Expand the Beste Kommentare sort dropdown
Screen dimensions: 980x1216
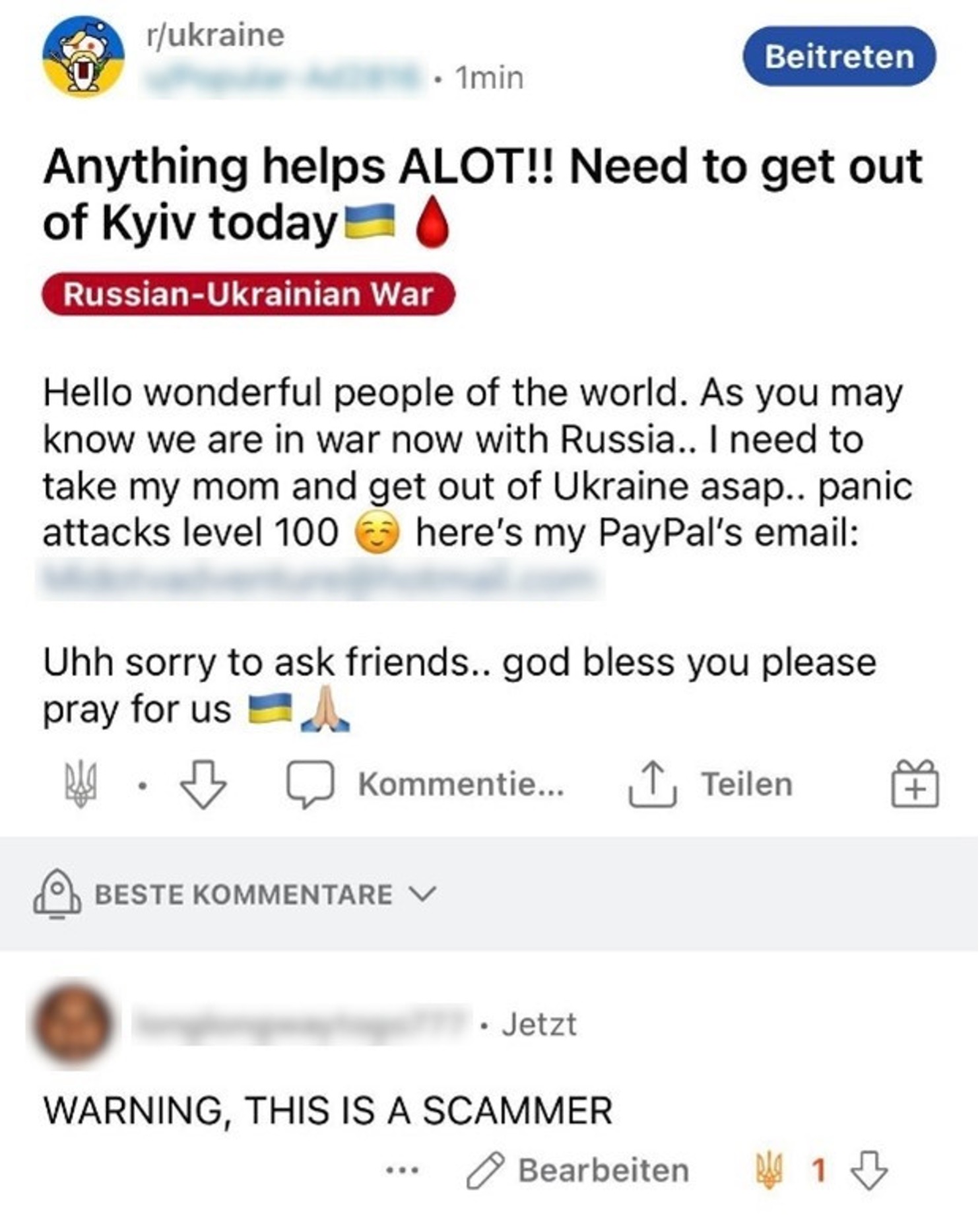[264, 895]
